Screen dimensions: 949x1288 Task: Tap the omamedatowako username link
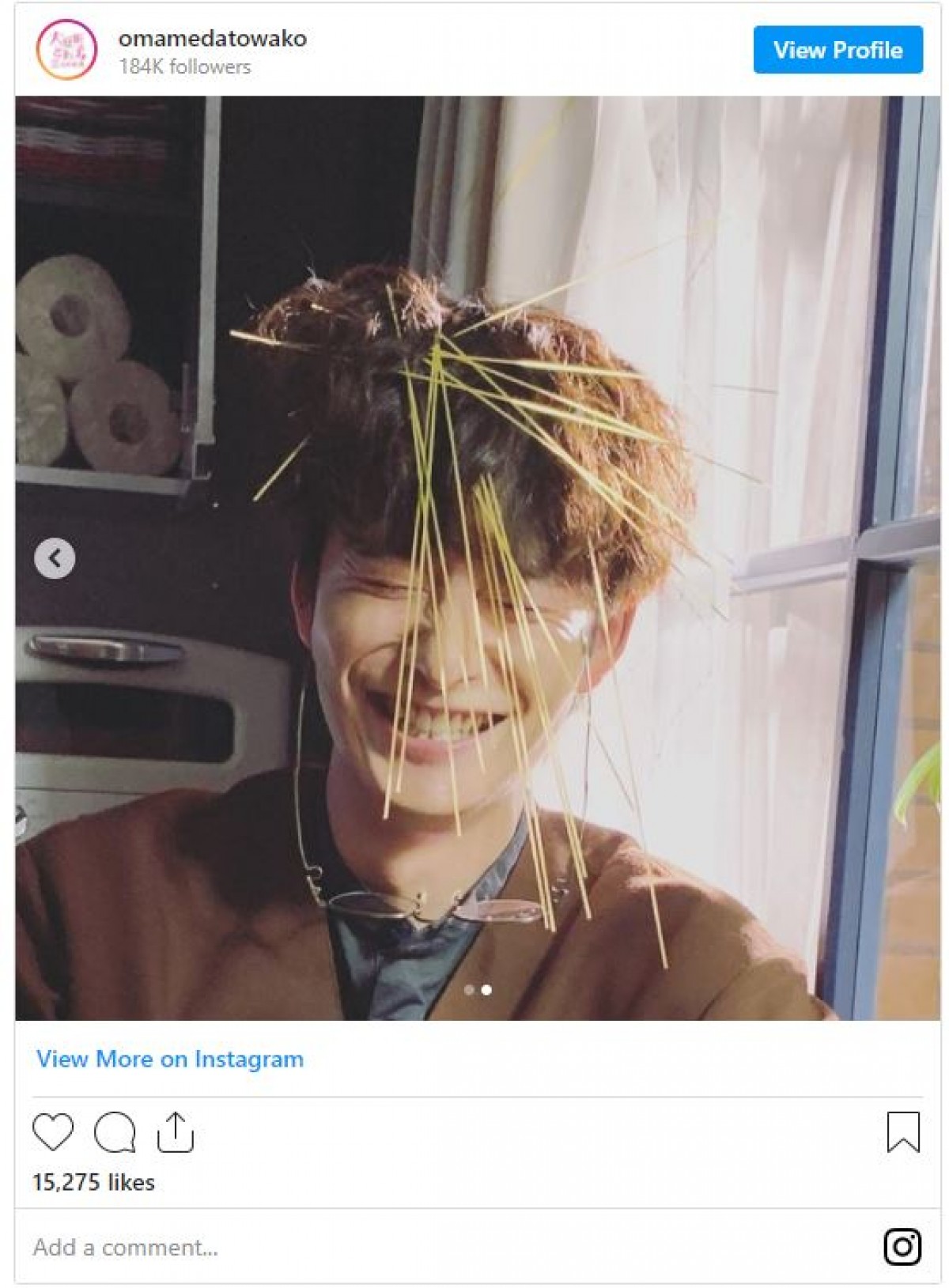pyautogui.click(x=212, y=38)
